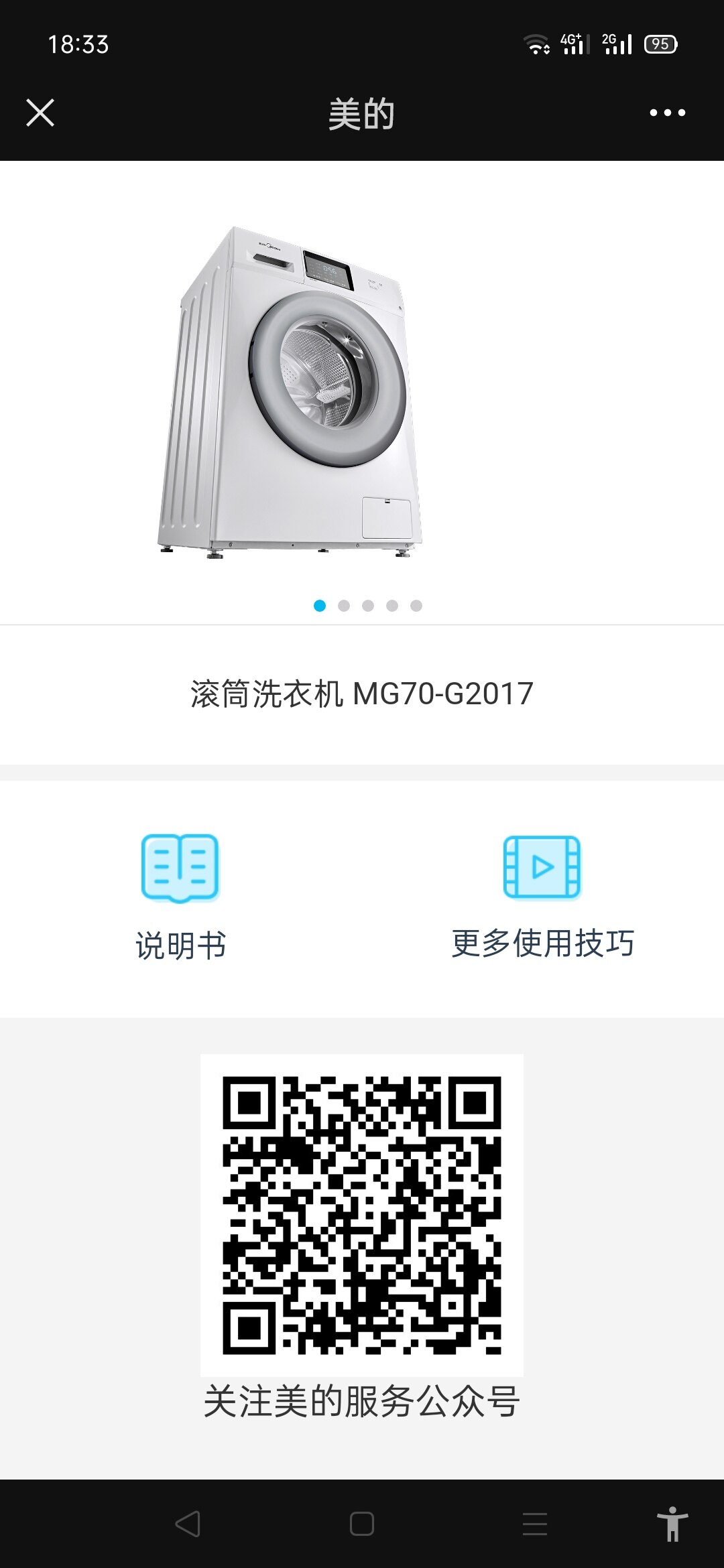This screenshot has height=1568, width=724.
Task: Open the 说明书 manual
Action: [x=180, y=897]
